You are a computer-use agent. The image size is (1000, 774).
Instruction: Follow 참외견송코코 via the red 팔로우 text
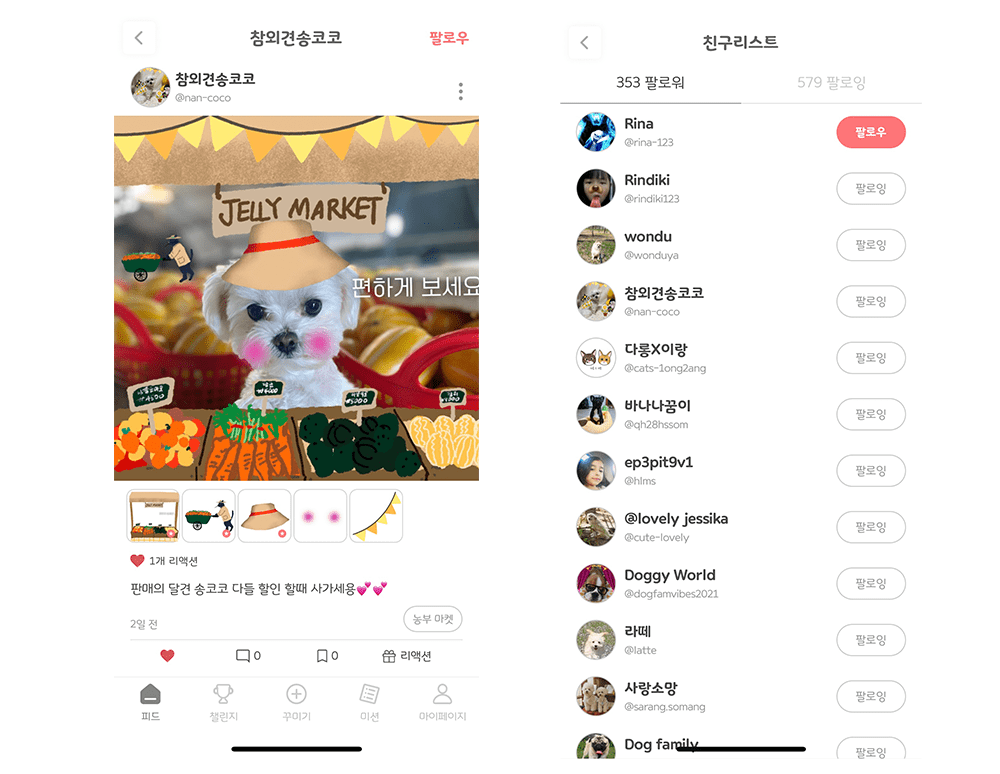pyautogui.click(x=449, y=38)
